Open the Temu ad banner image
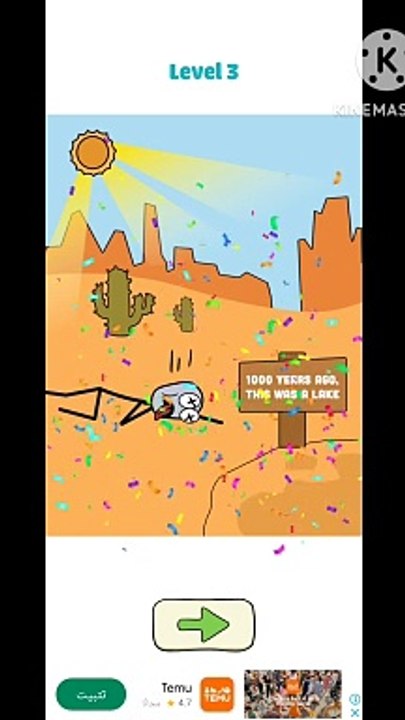405x720 pixels. click(292, 694)
